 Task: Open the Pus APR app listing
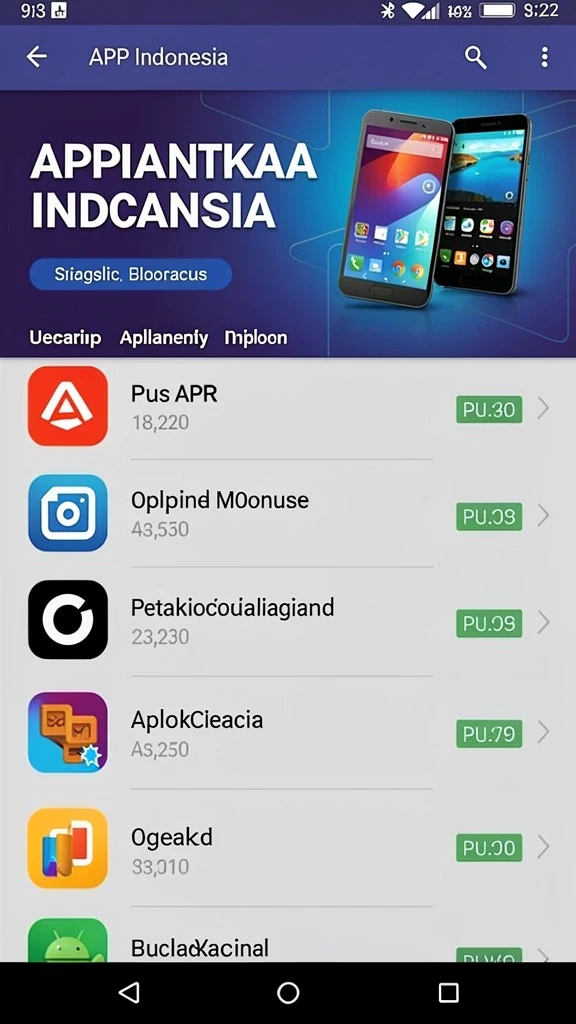pyautogui.click(x=288, y=408)
